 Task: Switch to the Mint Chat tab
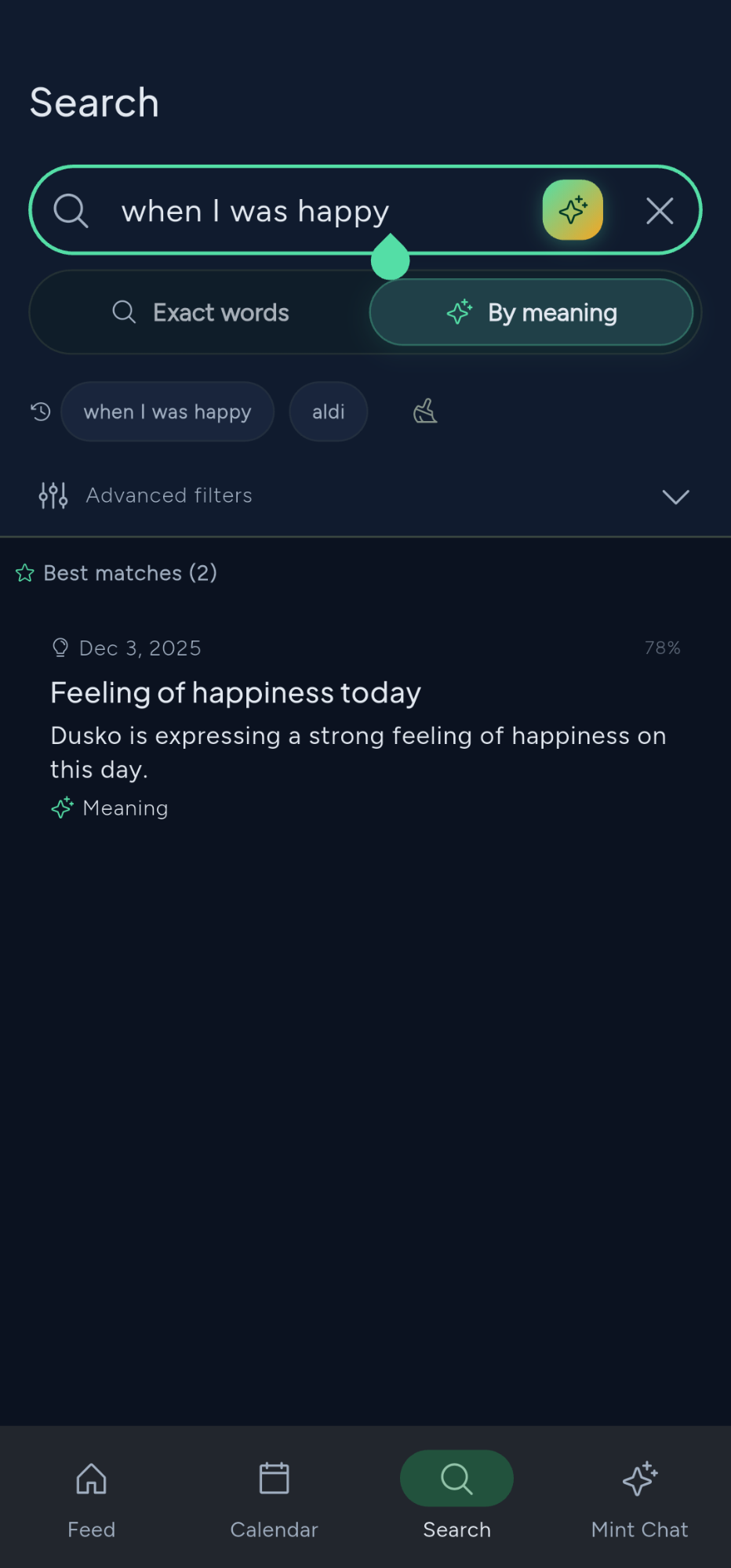tap(639, 1497)
